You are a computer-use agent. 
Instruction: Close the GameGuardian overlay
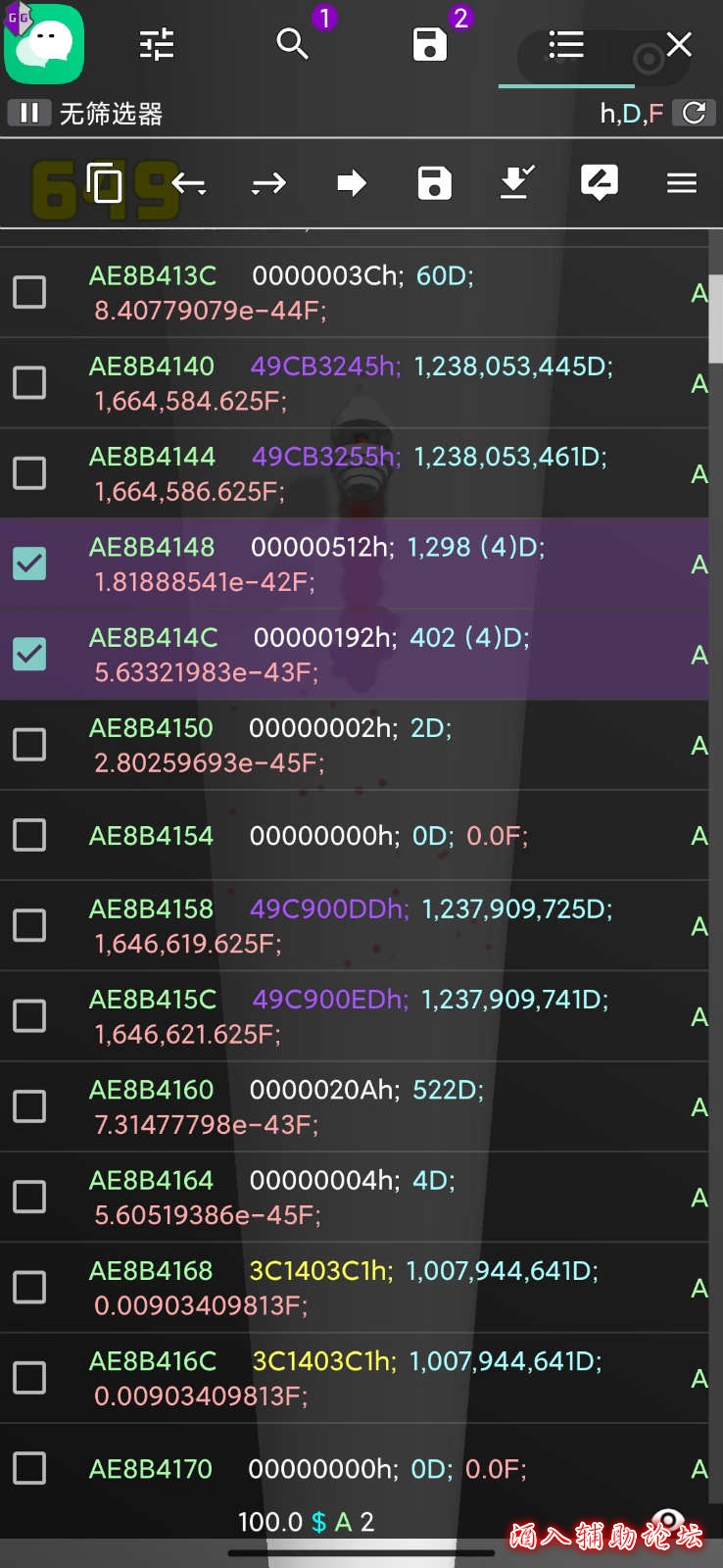point(679,44)
